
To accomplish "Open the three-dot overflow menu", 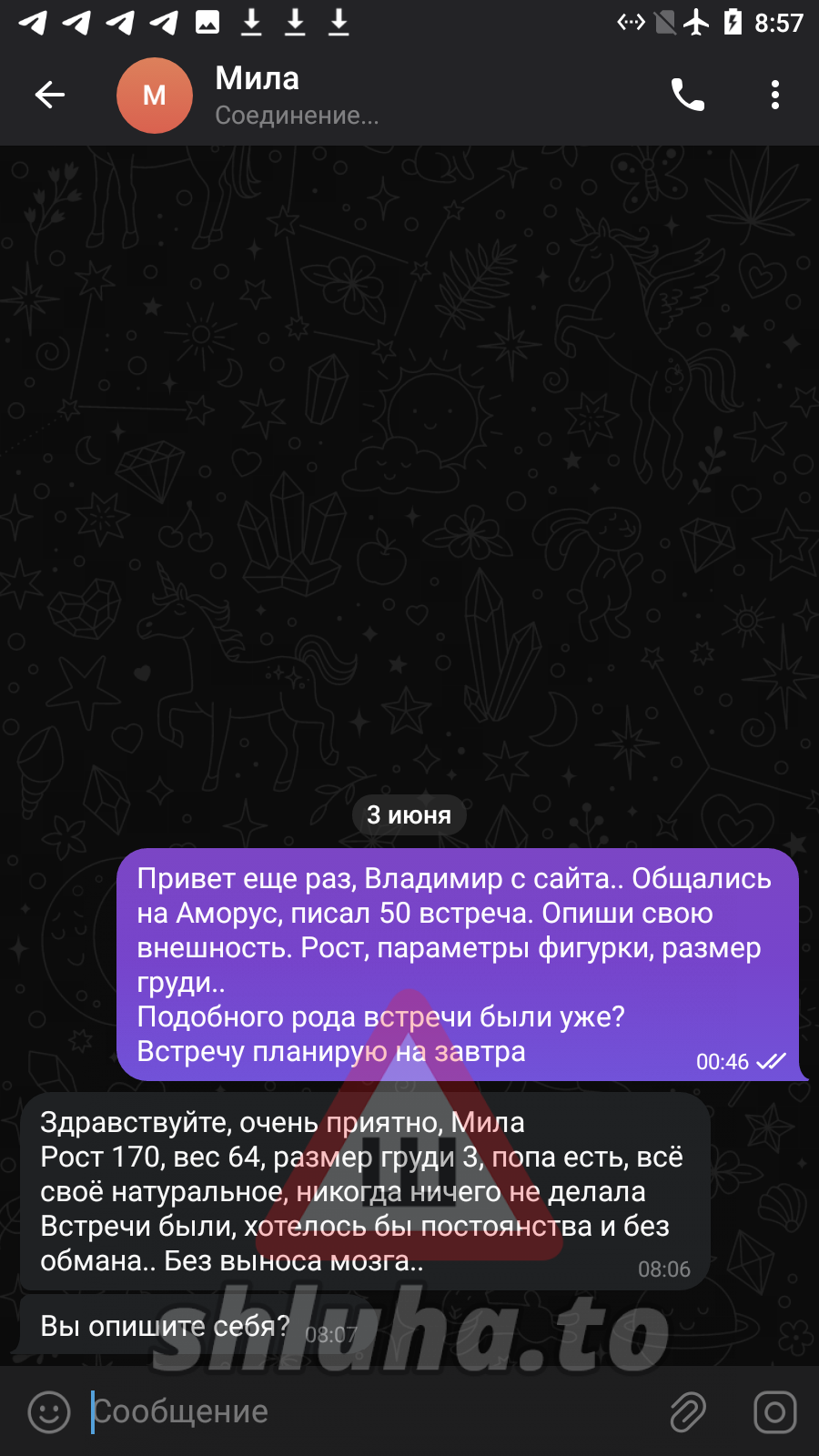I will point(774,95).
